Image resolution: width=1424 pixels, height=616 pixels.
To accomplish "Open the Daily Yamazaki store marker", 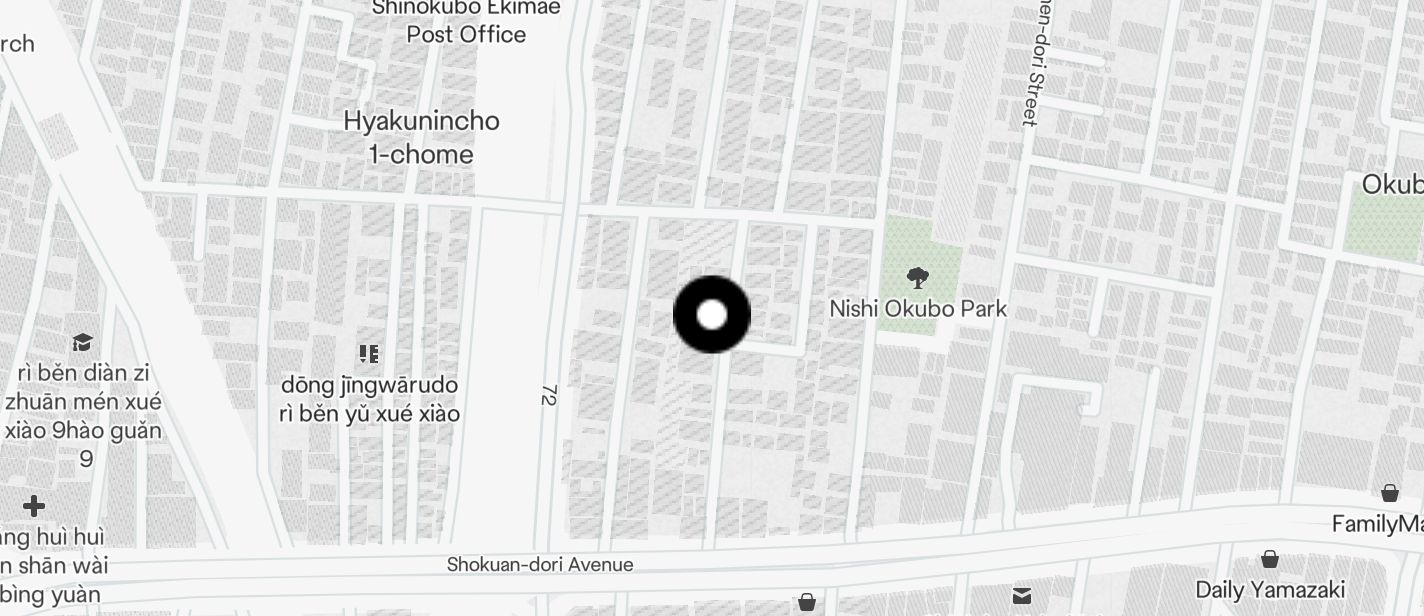I will pos(1269,559).
